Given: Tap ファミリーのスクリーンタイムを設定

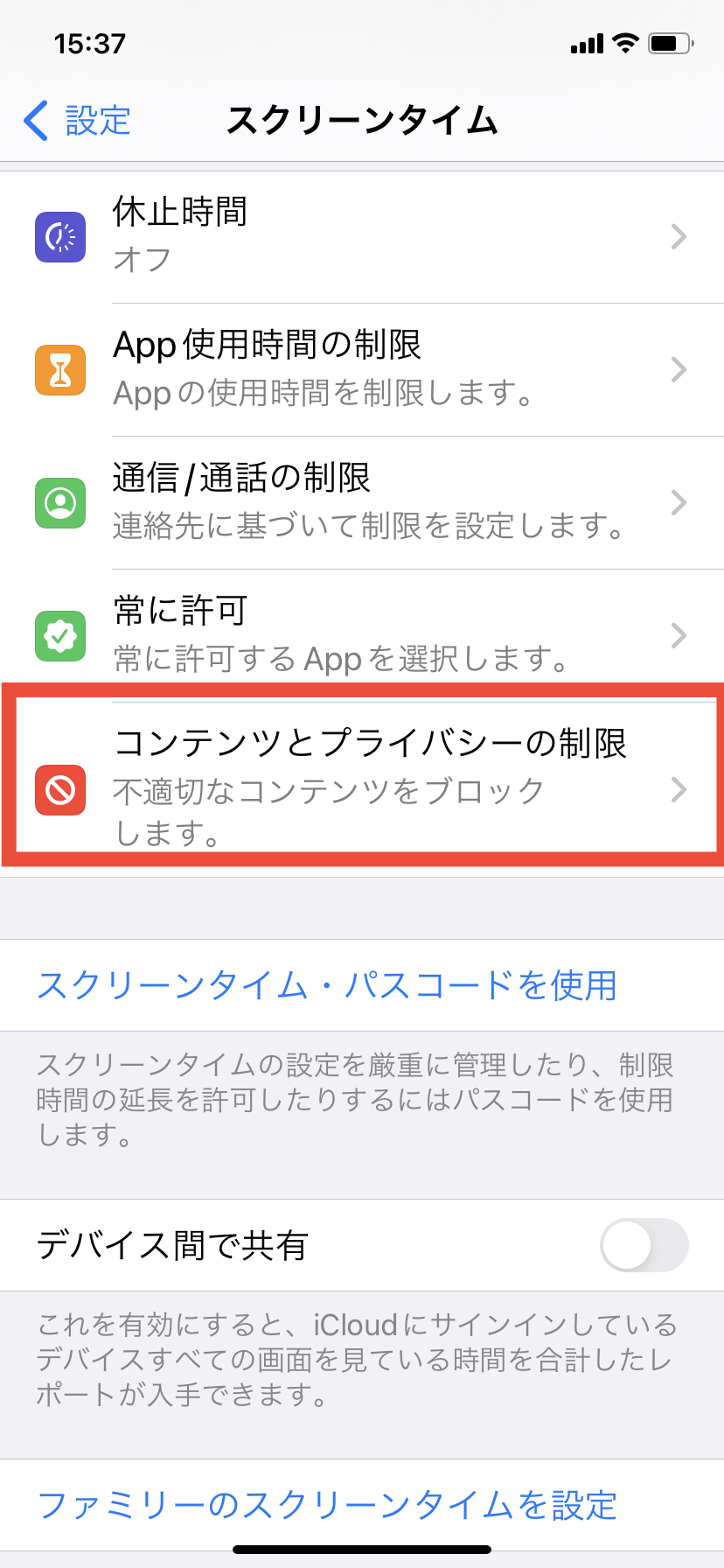Looking at the screenshot, I should pyautogui.click(x=327, y=1505).
